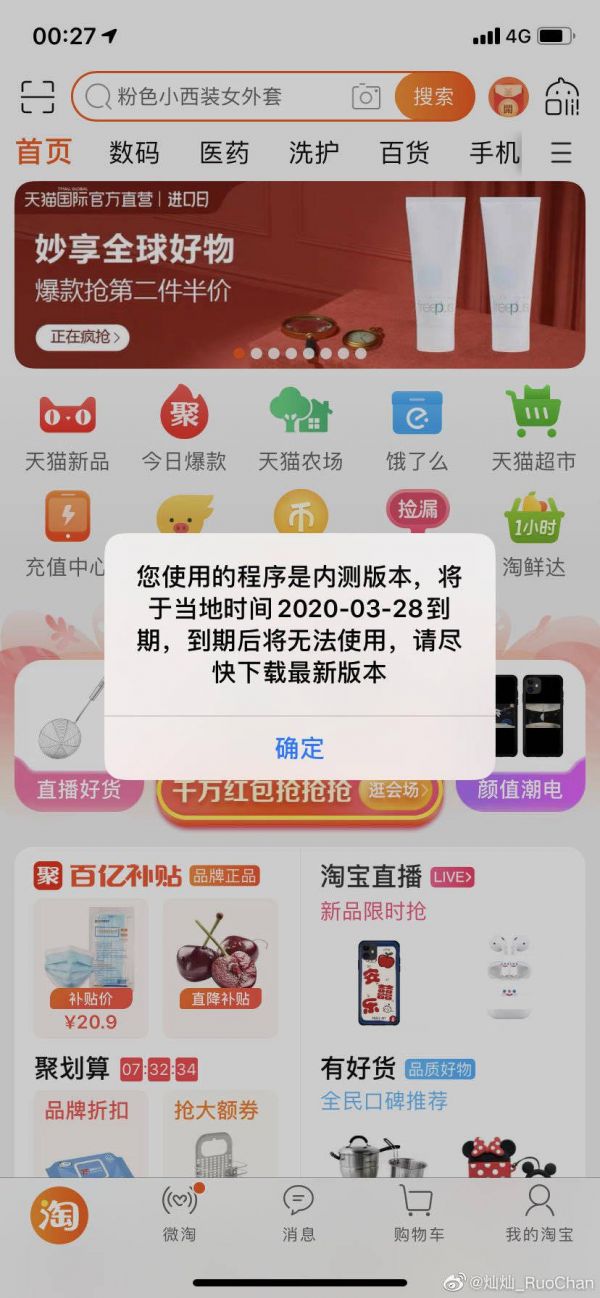Launch 天猫农场
This screenshot has height=1298, width=600.
pos(300,429)
